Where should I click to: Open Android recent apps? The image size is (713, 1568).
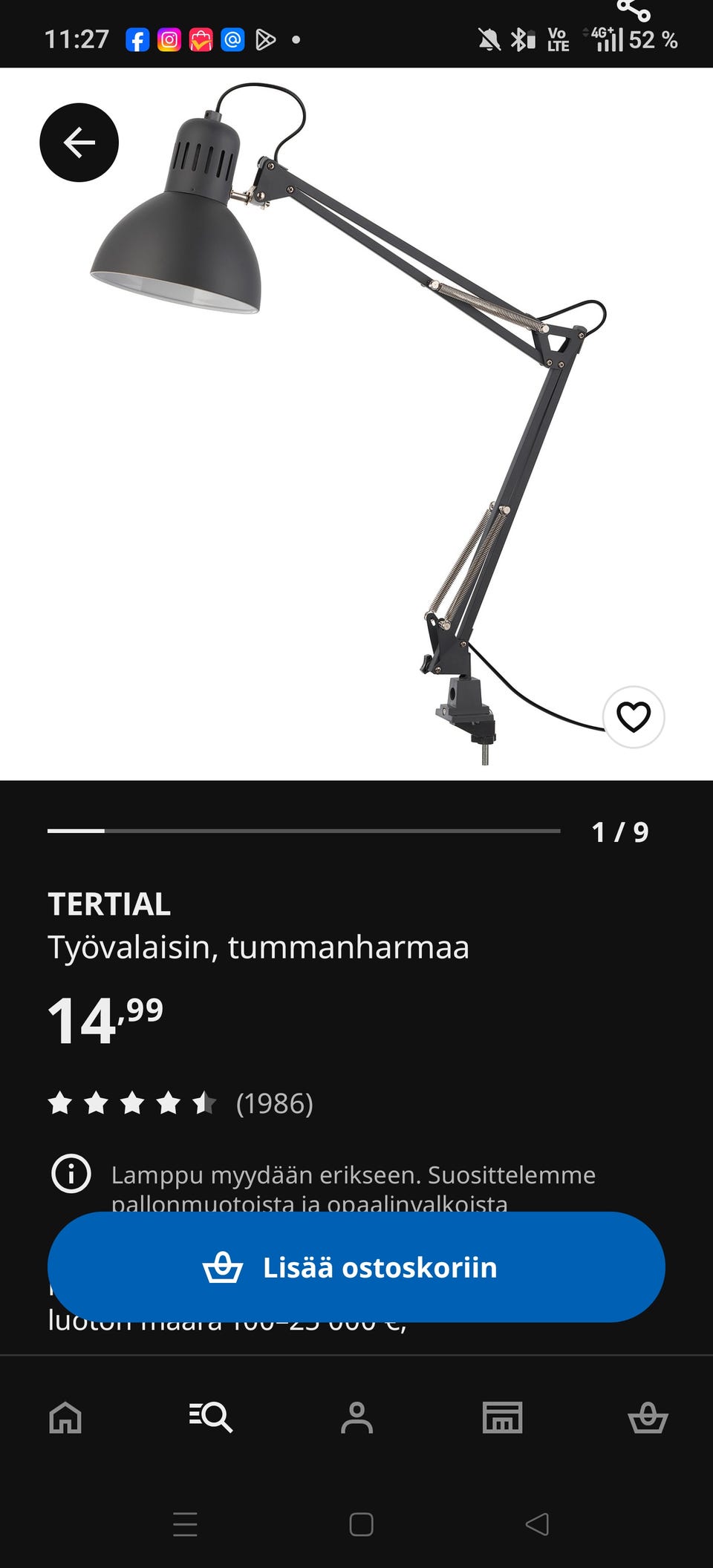pyautogui.click(x=185, y=1524)
